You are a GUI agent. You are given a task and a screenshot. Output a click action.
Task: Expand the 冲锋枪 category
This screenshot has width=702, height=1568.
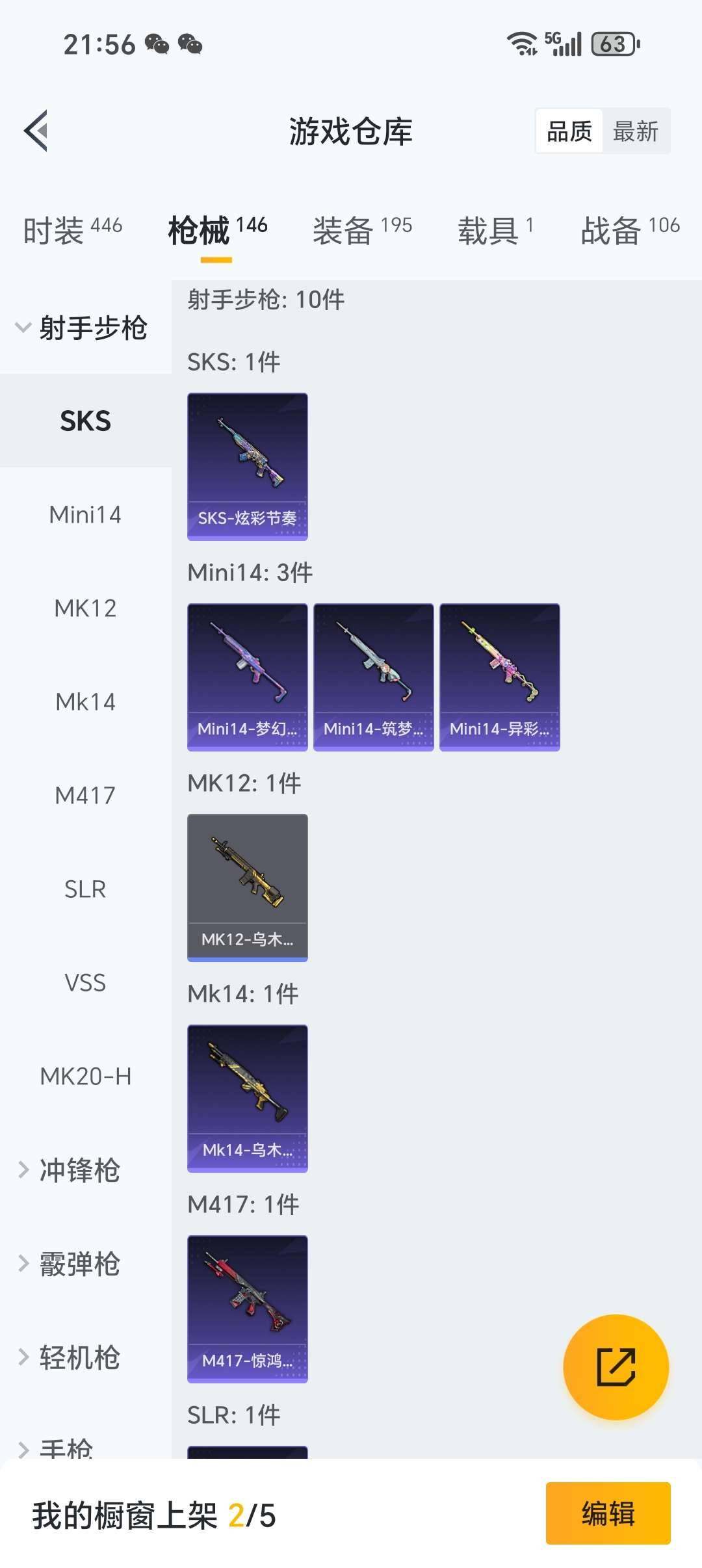[70, 1170]
